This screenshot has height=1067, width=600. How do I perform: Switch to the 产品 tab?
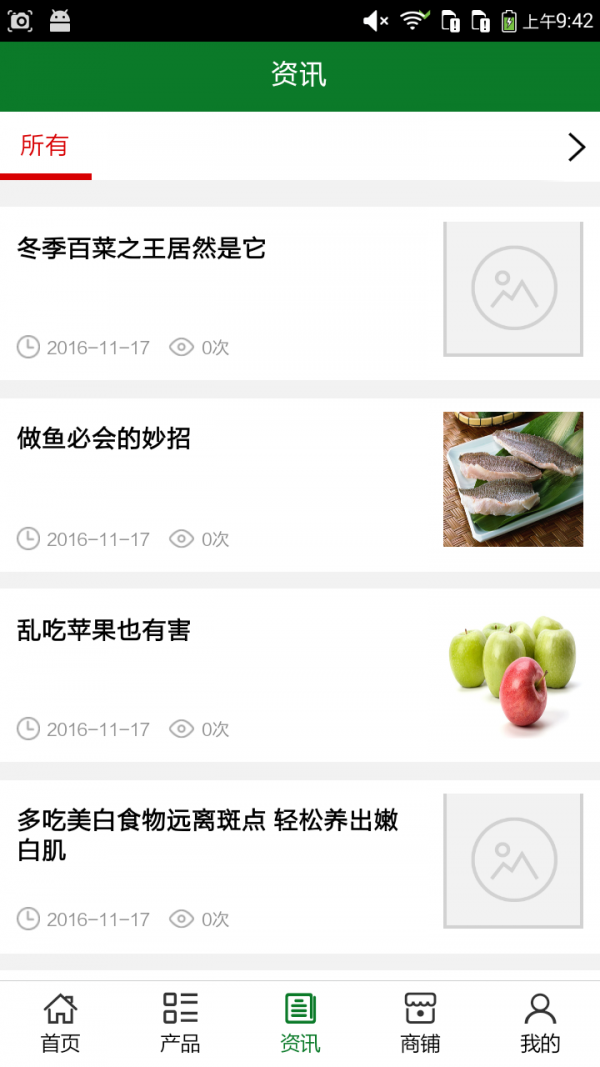(180, 1023)
